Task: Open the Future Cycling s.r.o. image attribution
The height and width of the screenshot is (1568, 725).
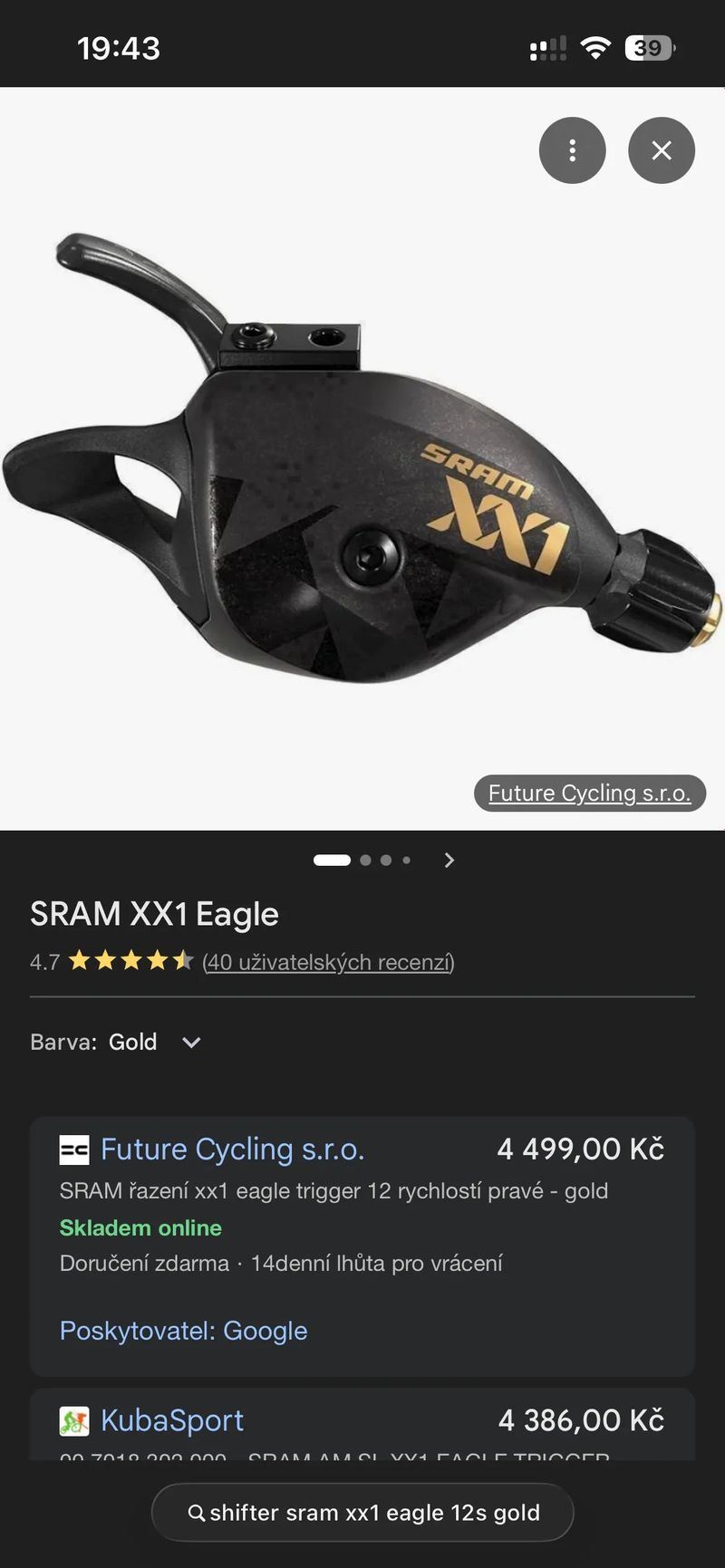Action: point(589,793)
